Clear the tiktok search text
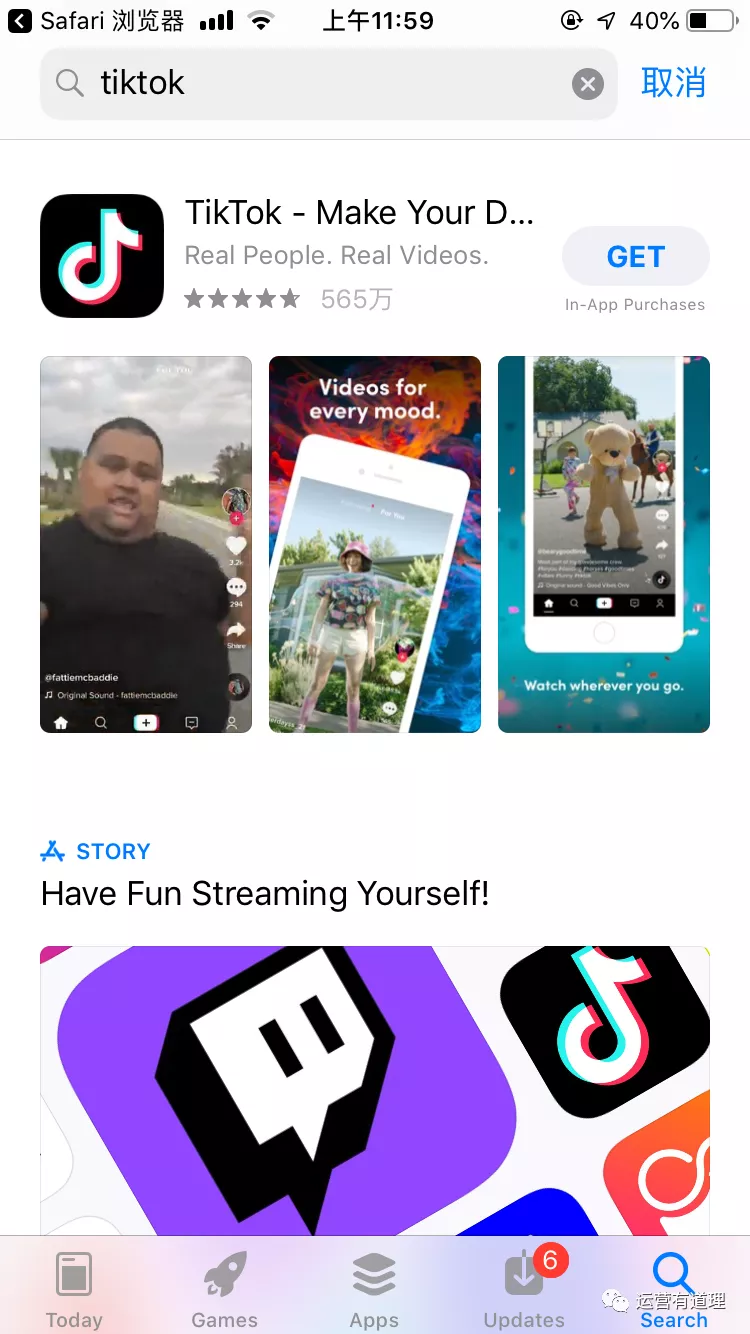This screenshot has height=1334, width=750. click(588, 84)
